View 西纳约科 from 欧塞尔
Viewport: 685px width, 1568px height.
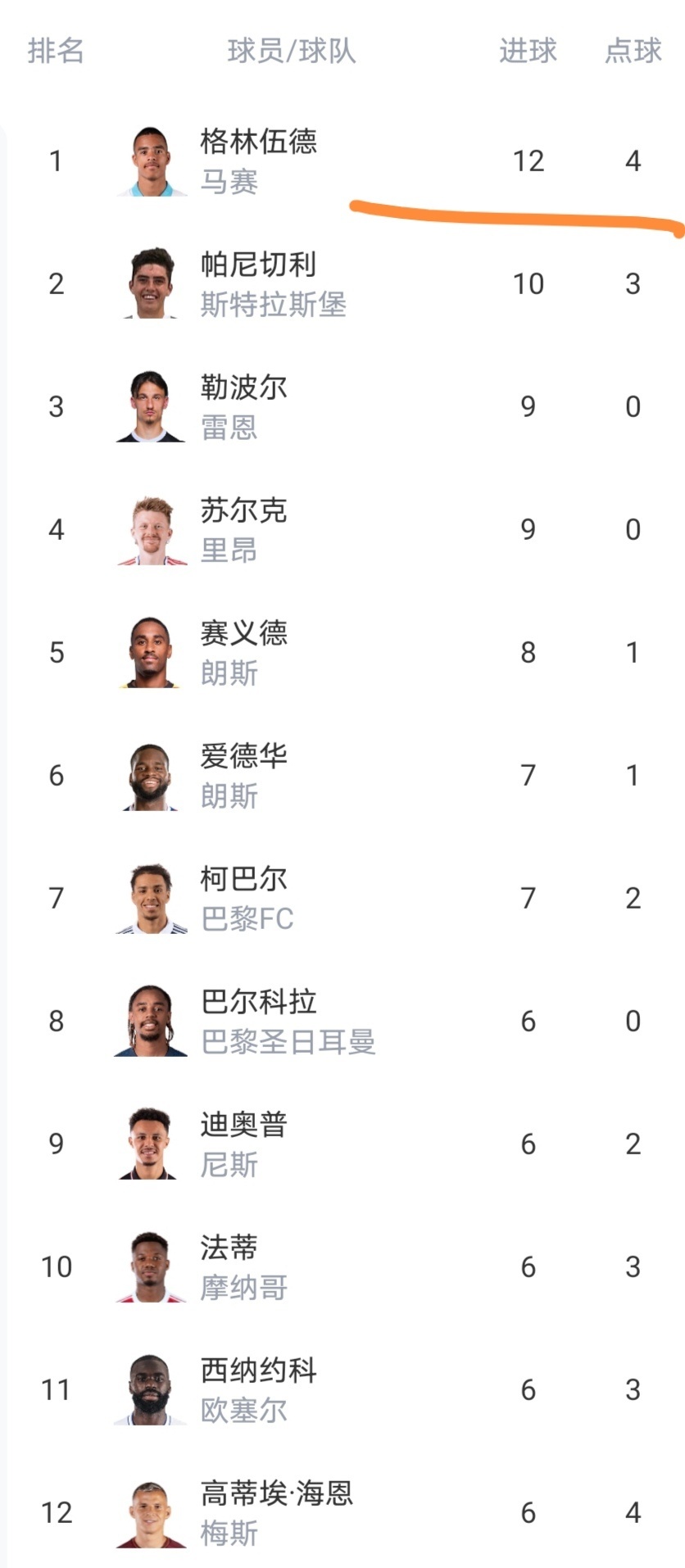258,1371
